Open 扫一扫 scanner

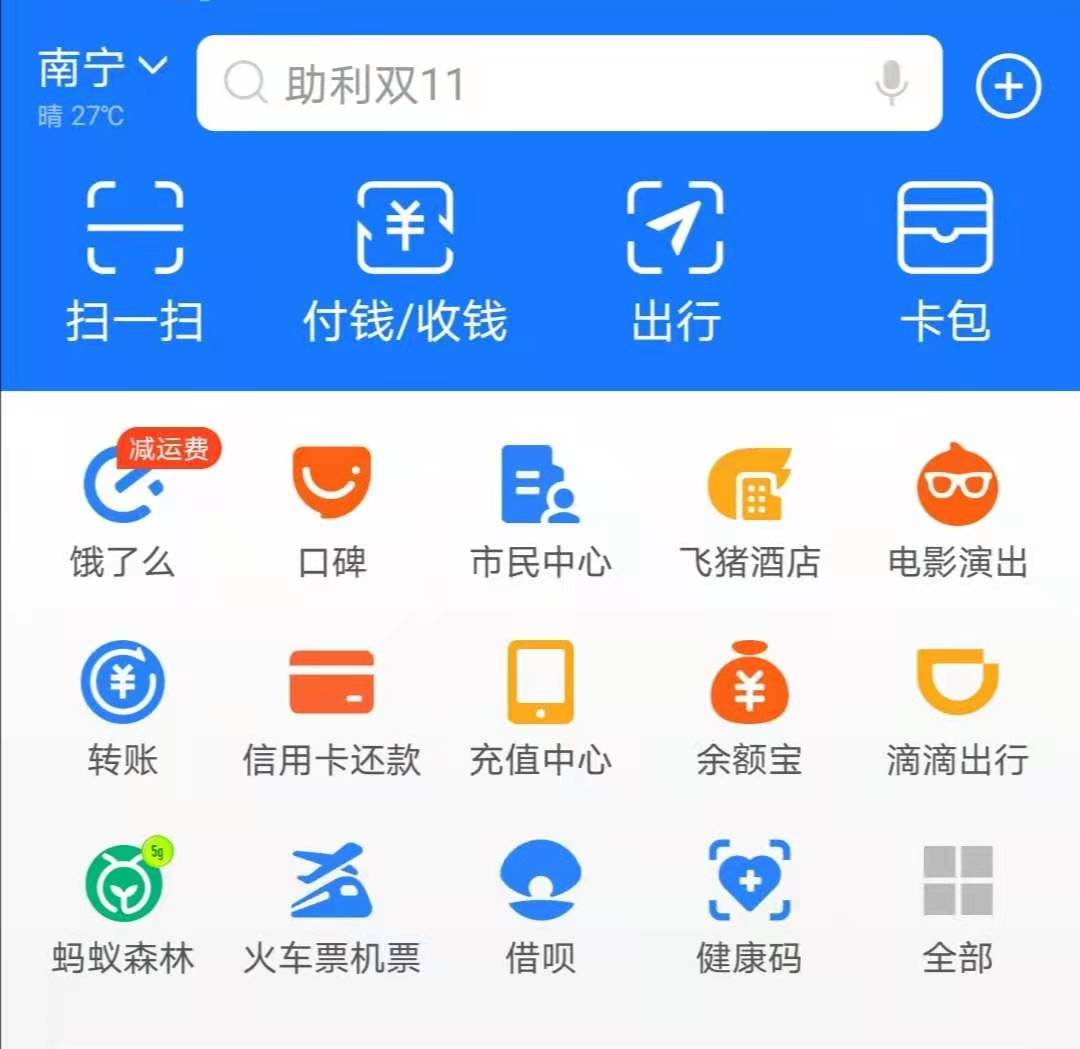(135, 262)
